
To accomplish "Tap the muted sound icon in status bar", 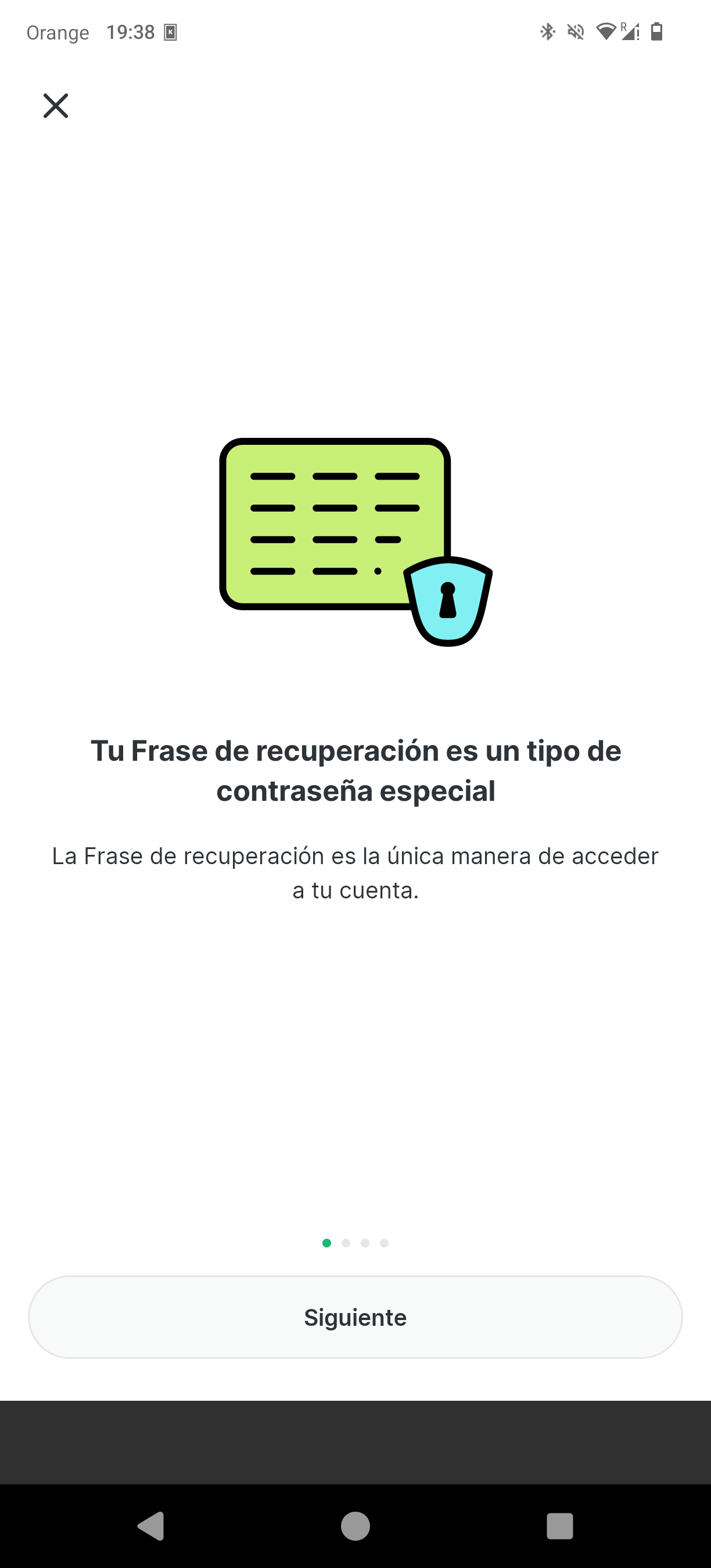I will 575,32.
